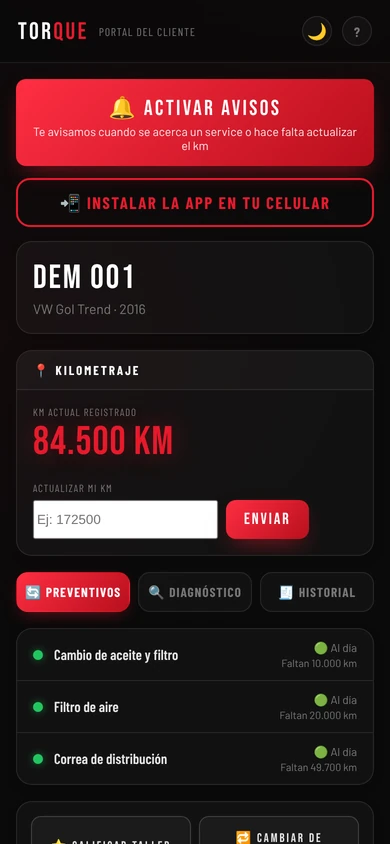
Task: Select the Preventivos tab
Action: 73,592
